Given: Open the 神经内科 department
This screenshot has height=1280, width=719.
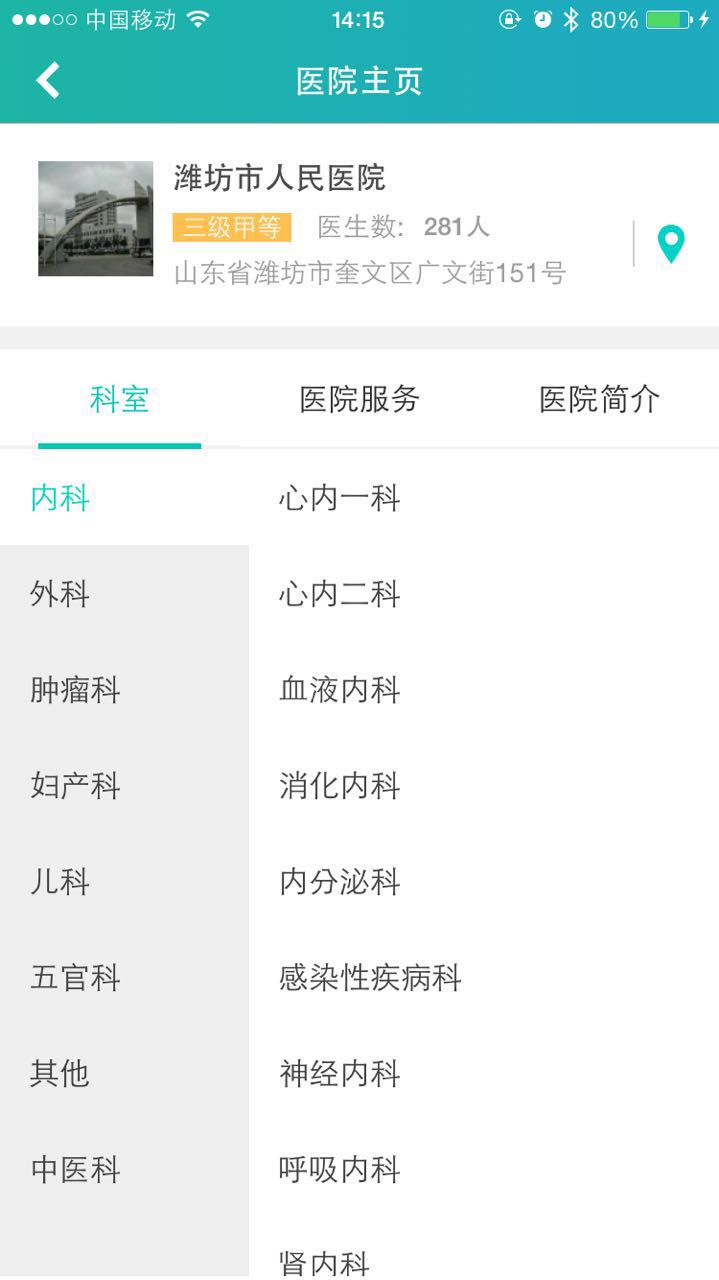Looking at the screenshot, I should pyautogui.click(x=340, y=1074).
